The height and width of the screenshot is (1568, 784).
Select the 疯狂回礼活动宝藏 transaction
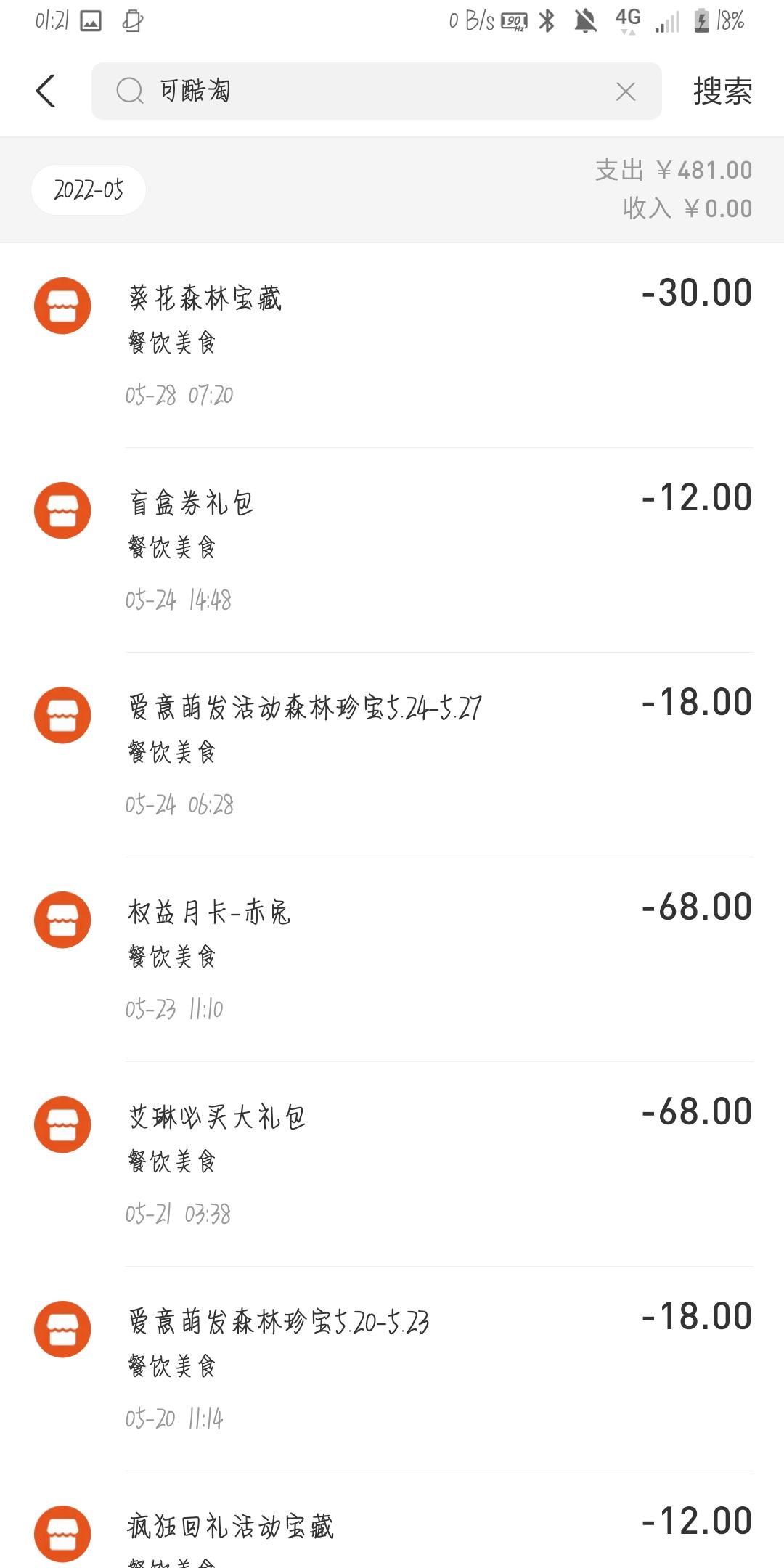click(x=392, y=1520)
